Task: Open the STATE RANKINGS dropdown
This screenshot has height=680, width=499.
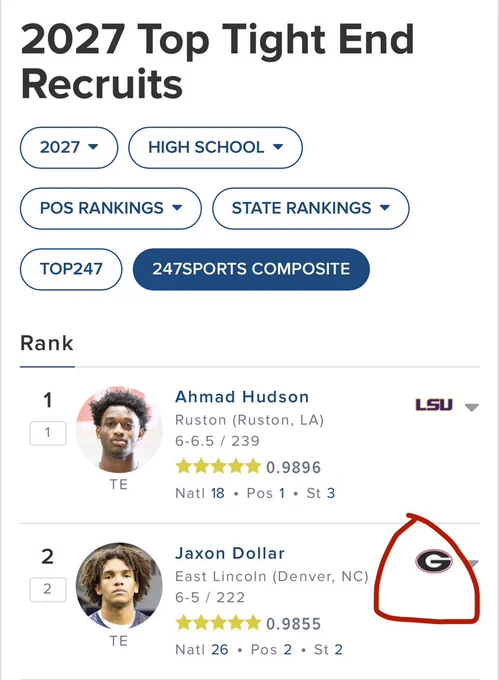Action: tap(310, 208)
